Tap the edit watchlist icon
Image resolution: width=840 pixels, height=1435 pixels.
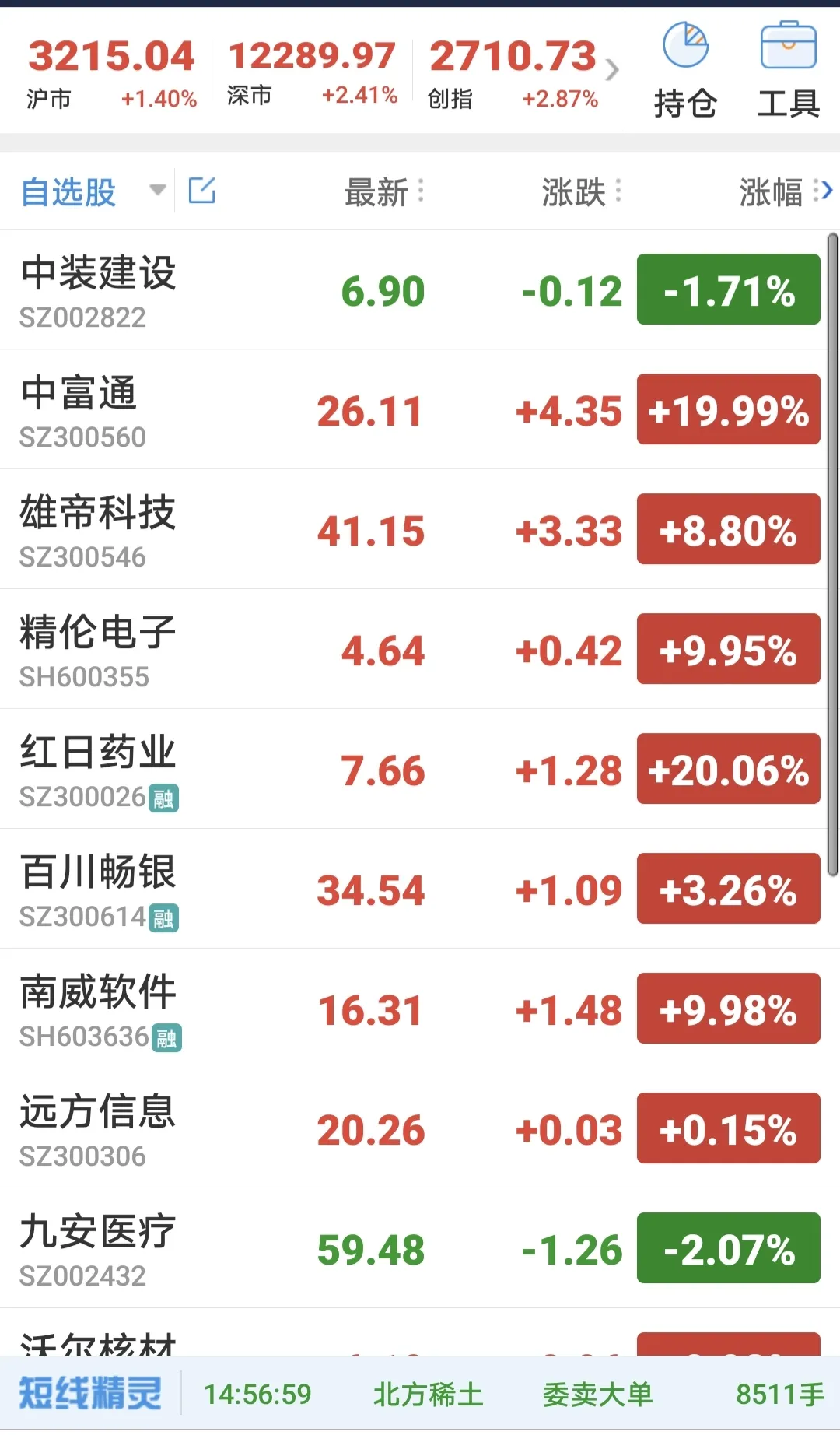pyautogui.click(x=201, y=191)
